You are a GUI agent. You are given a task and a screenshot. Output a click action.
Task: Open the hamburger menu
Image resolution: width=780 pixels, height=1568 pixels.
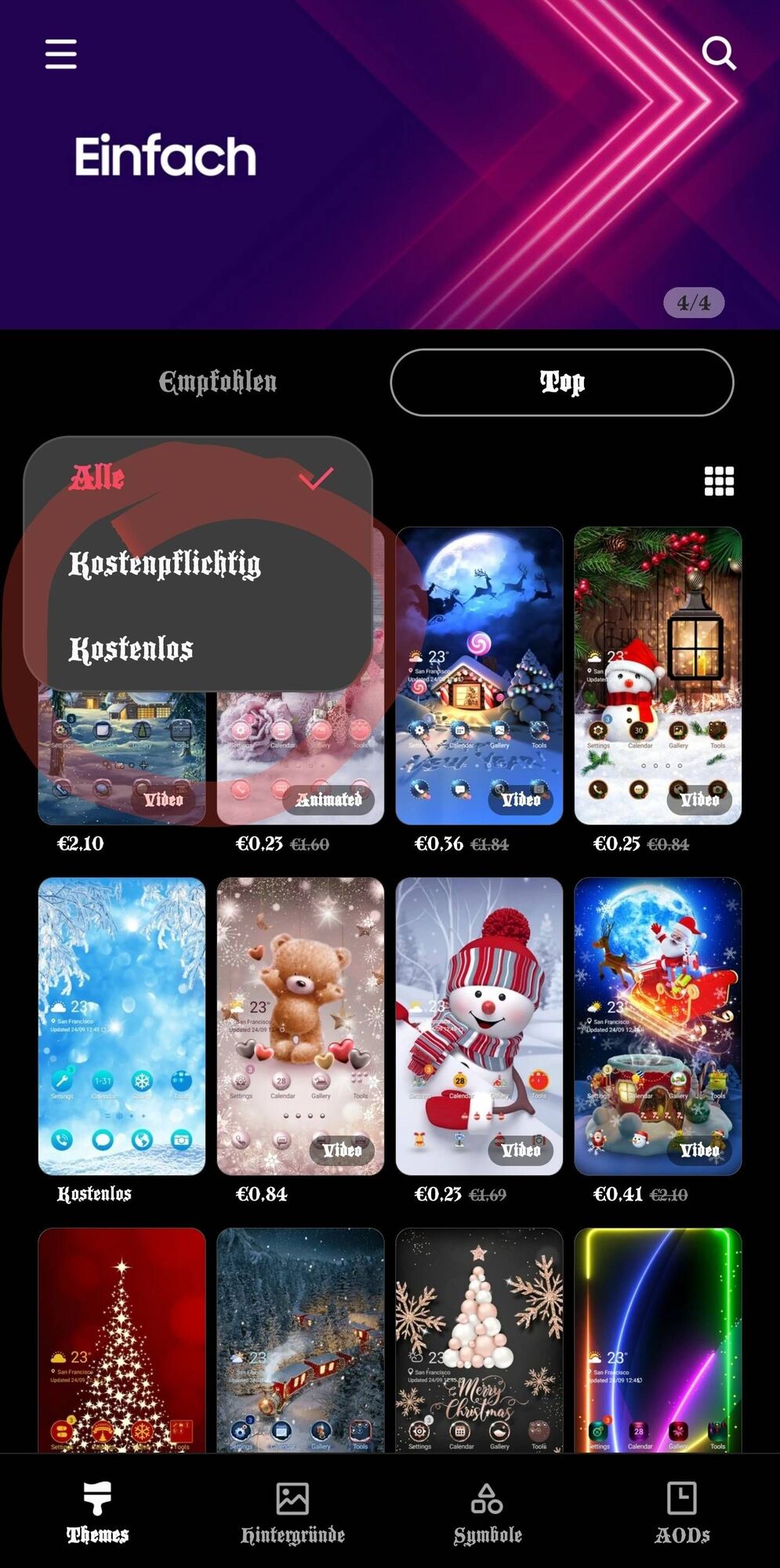(x=61, y=54)
